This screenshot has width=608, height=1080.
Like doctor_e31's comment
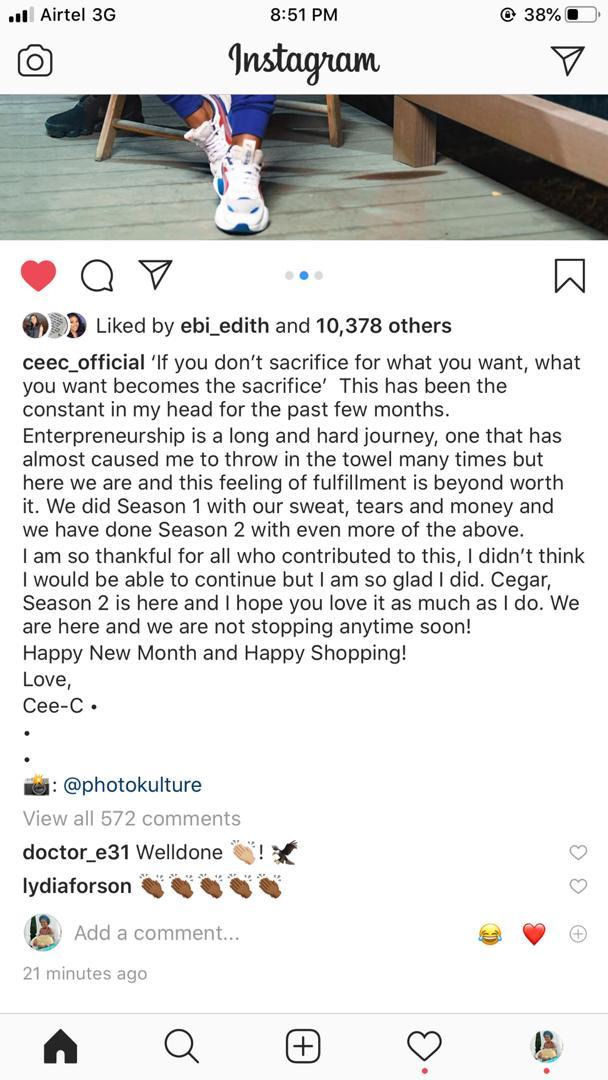coord(578,853)
